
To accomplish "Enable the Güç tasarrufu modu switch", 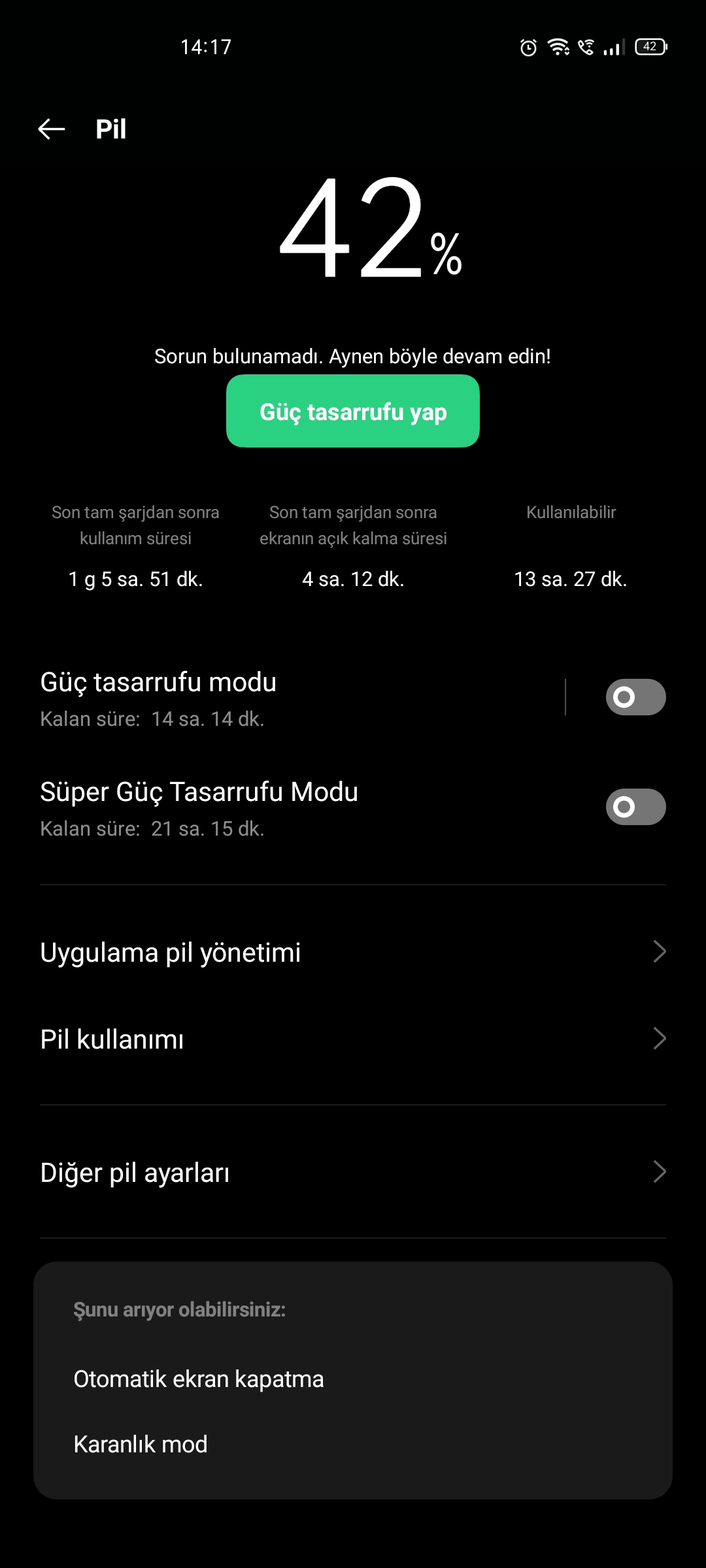I will [635, 697].
